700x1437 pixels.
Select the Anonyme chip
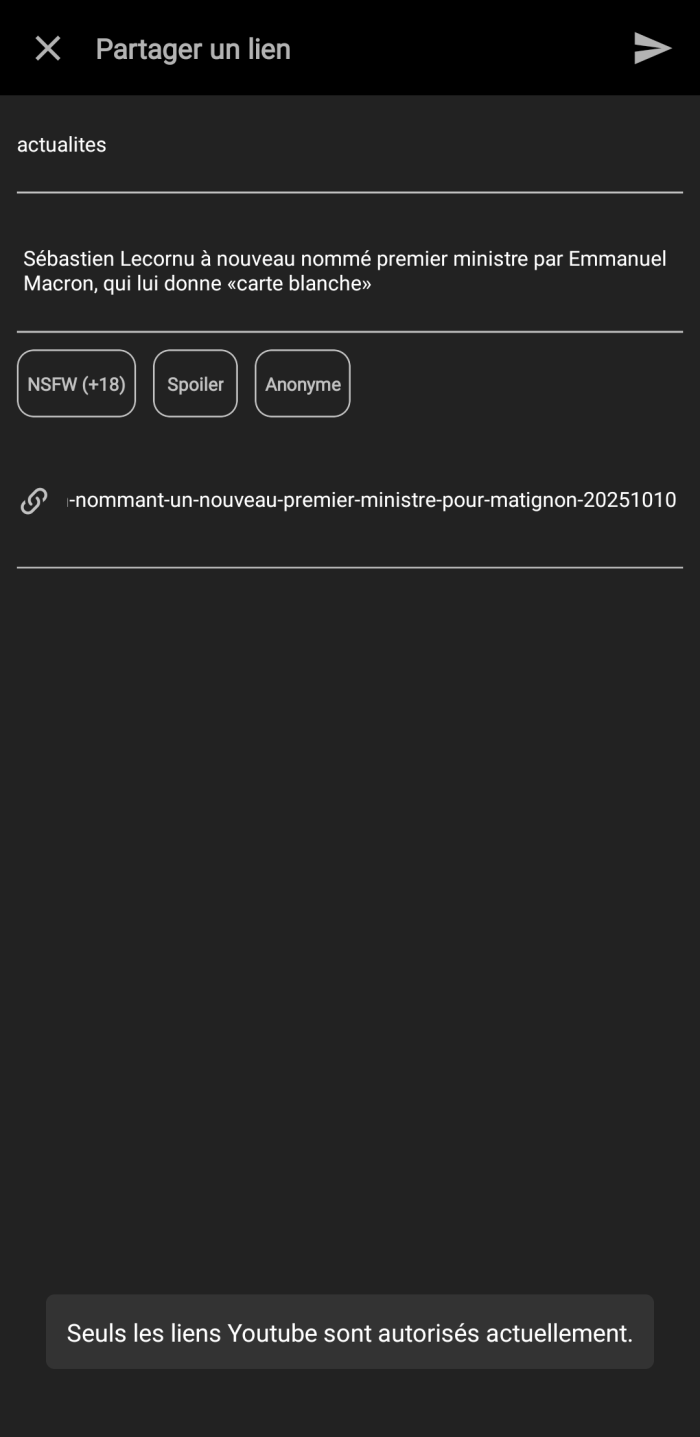(x=302, y=384)
